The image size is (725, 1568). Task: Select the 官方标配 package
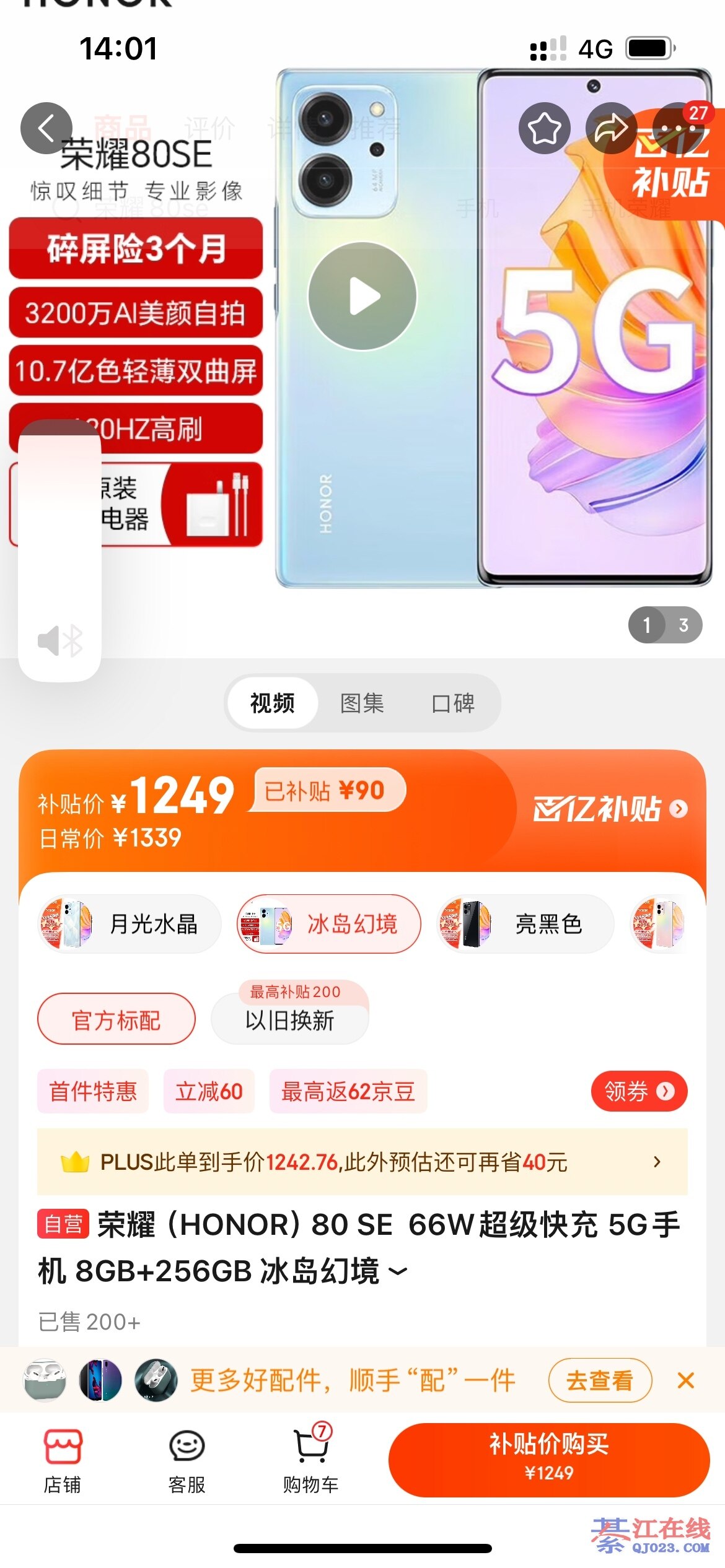click(x=116, y=1019)
